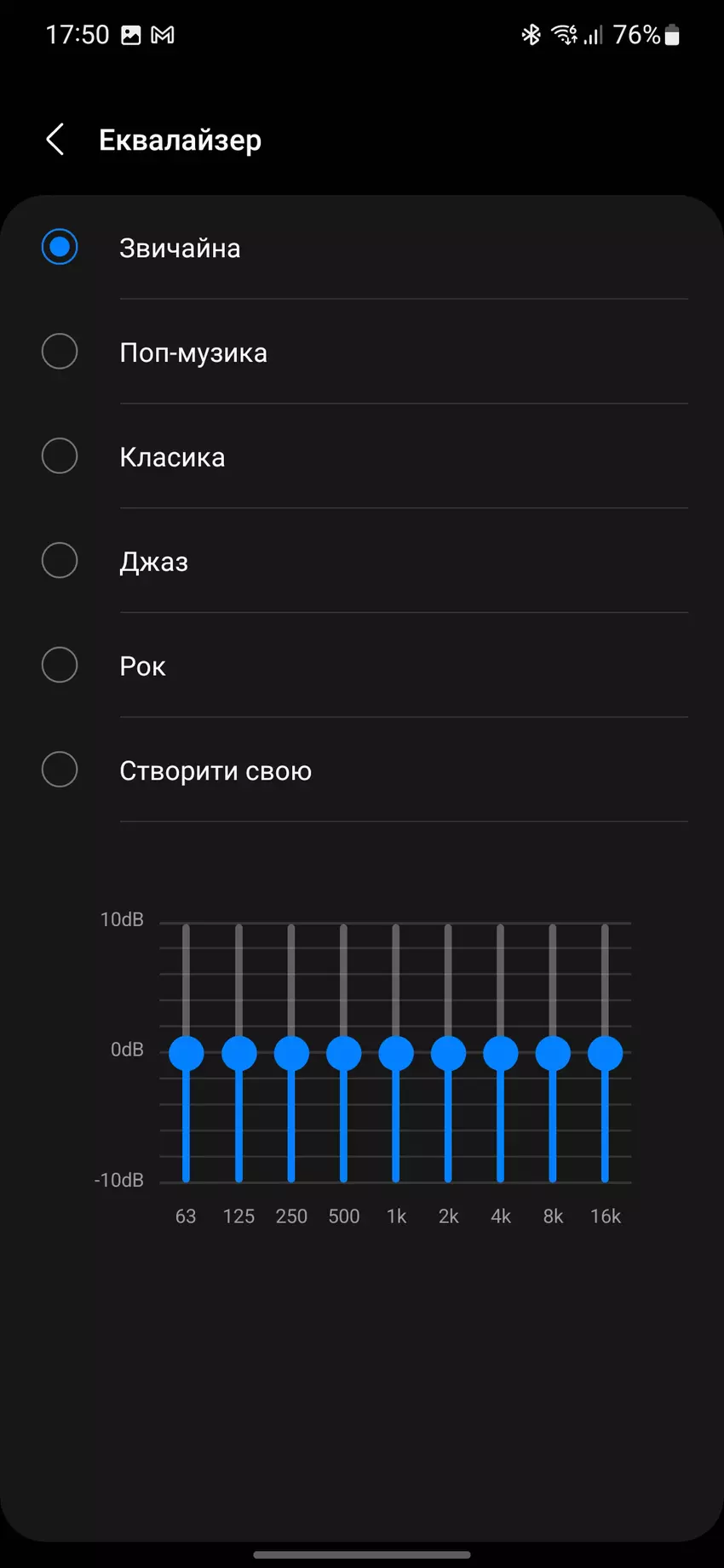This screenshot has width=724, height=1568.
Task: Select the Звичайна preset radio button
Action: pyautogui.click(x=60, y=247)
